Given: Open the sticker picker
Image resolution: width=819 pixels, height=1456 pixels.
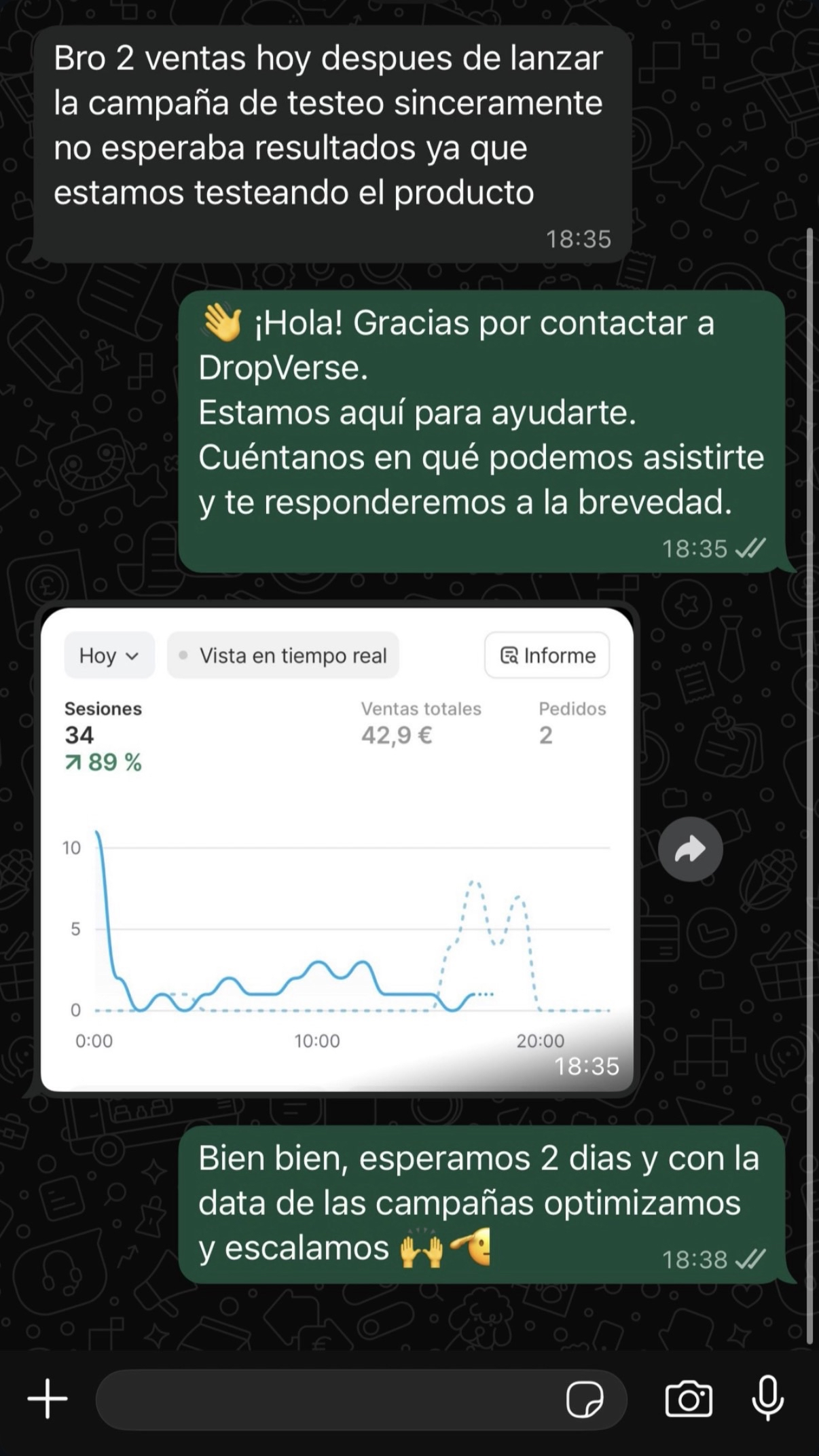Looking at the screenshot, I should 584,1400.
